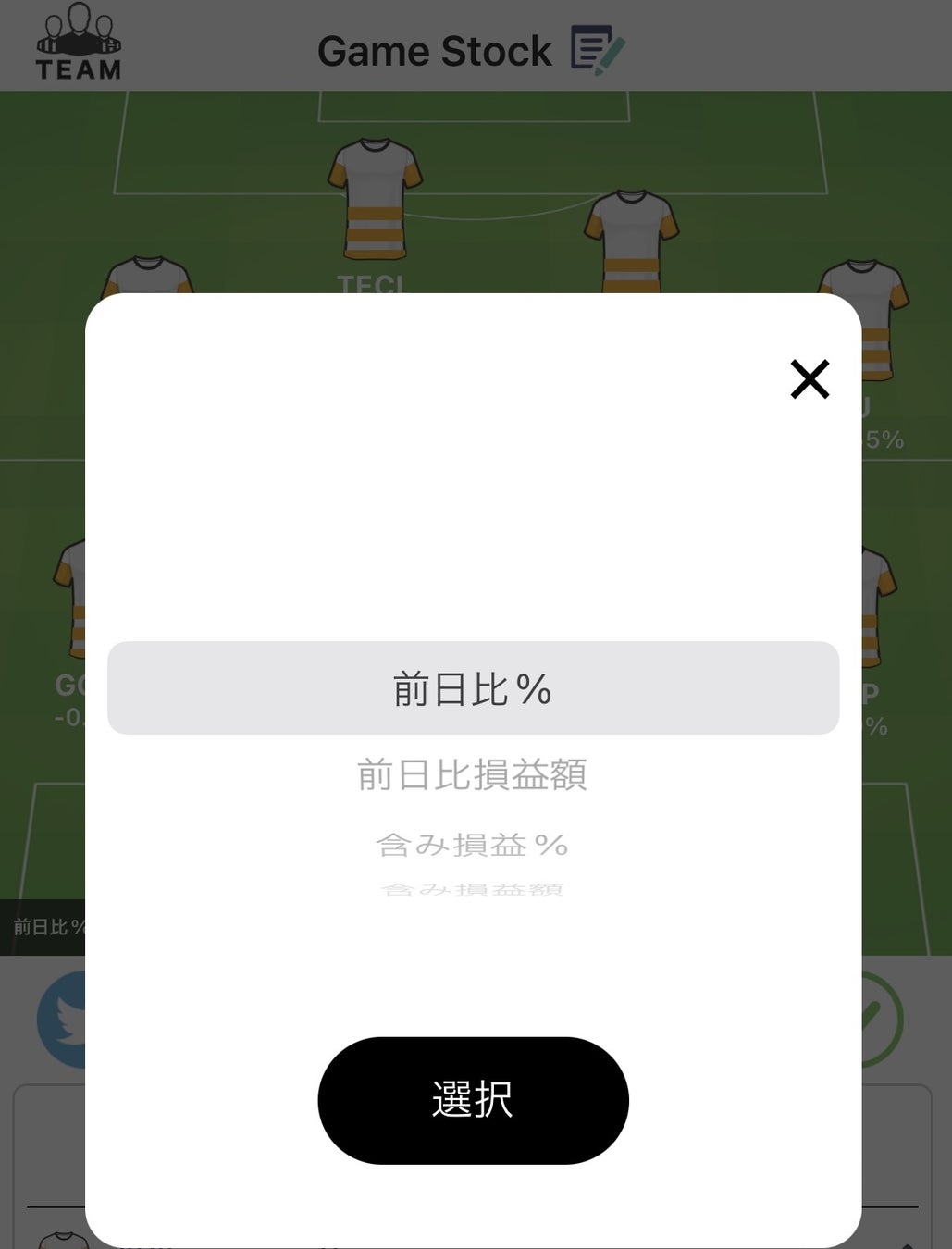
Task: Pick the 含み損益% option
Action: [473, 844]
